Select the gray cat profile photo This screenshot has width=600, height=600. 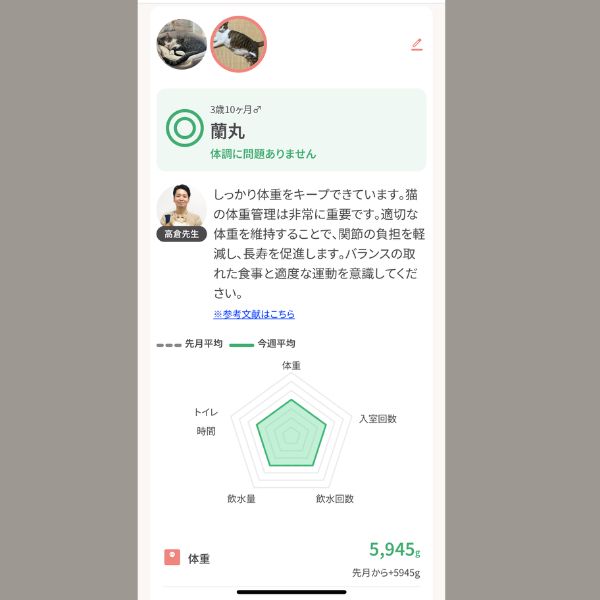click(181, 44)
